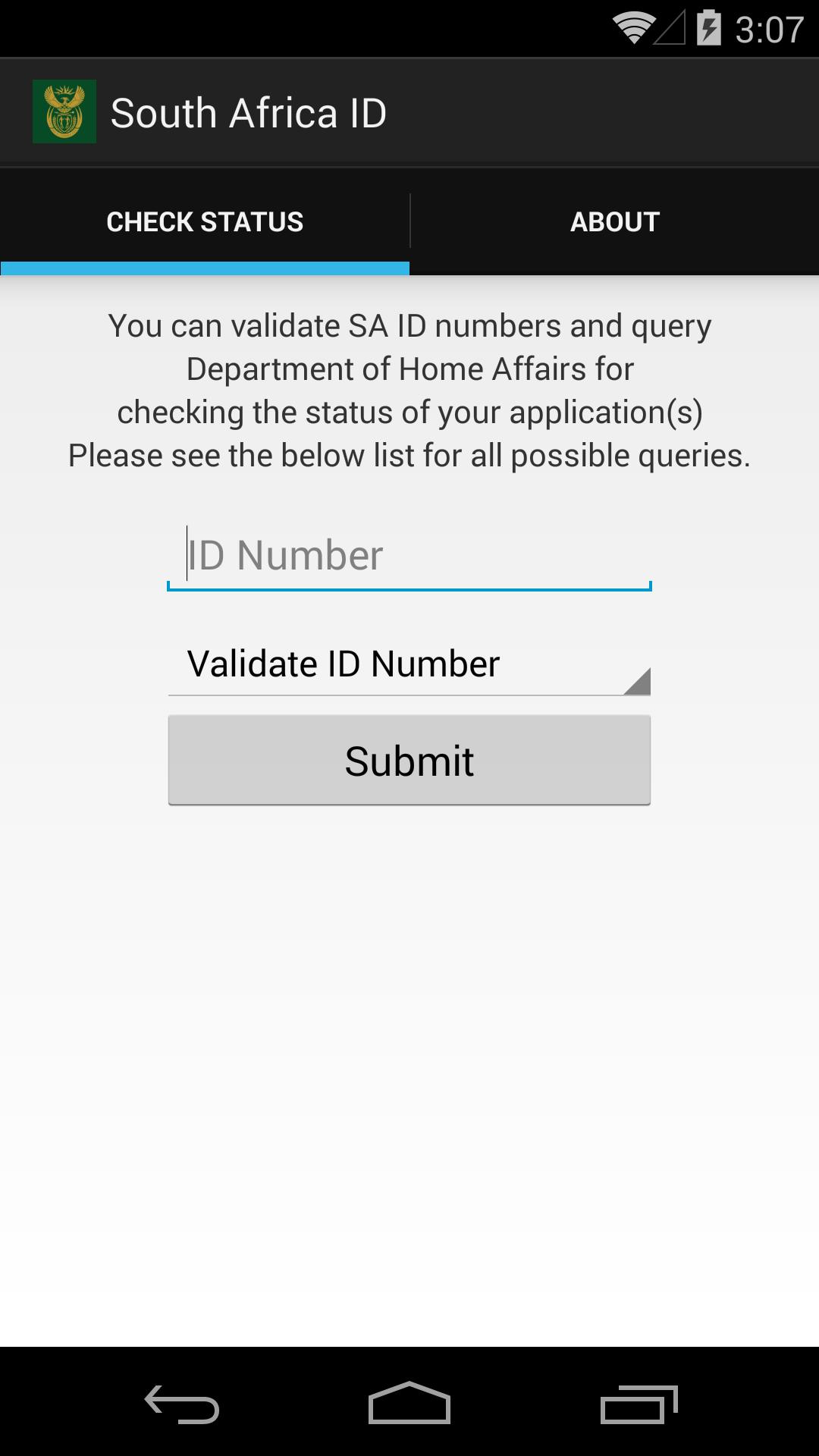Select the Check Status tab
819x1456 pixels.
(205, 221)
